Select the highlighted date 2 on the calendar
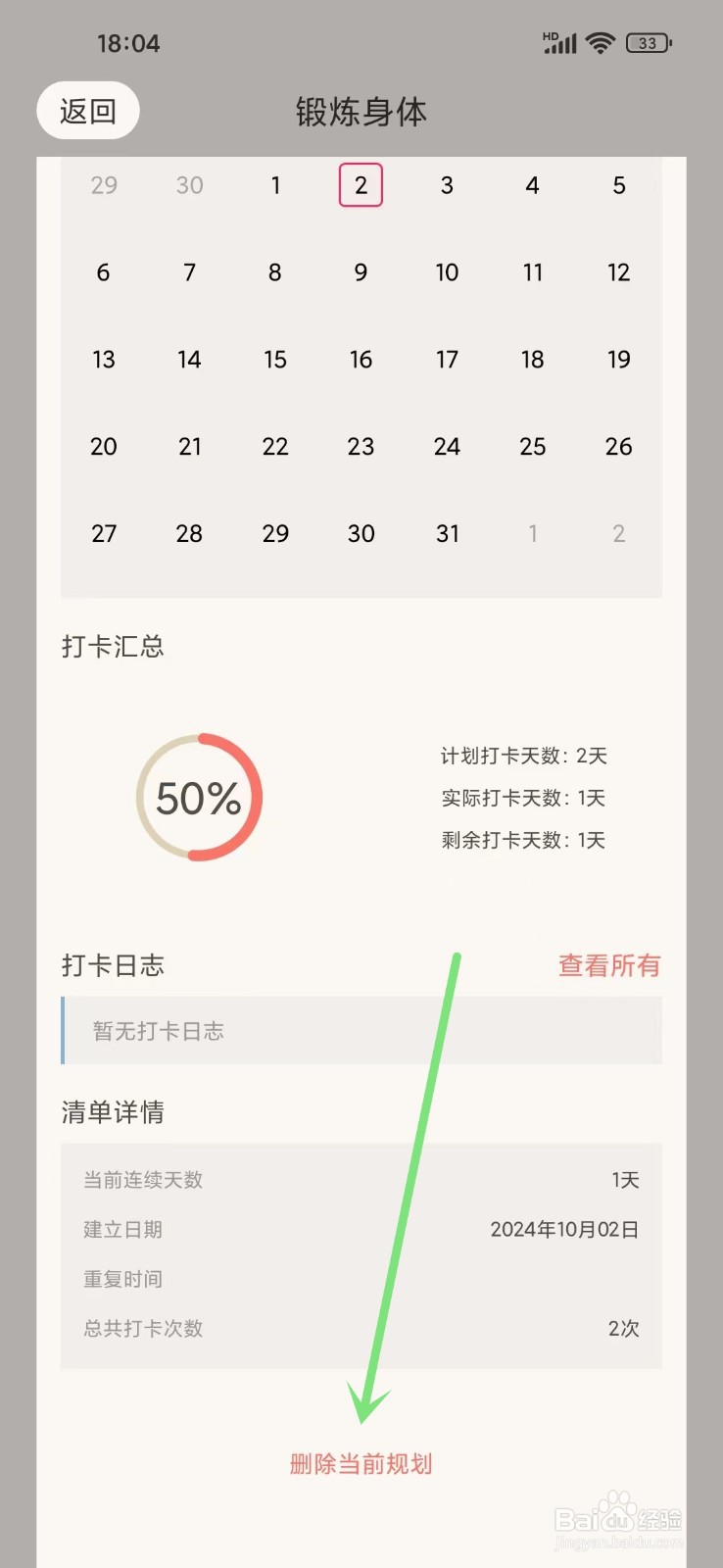Screen dimensions: 723x1568 coord(361,185)
